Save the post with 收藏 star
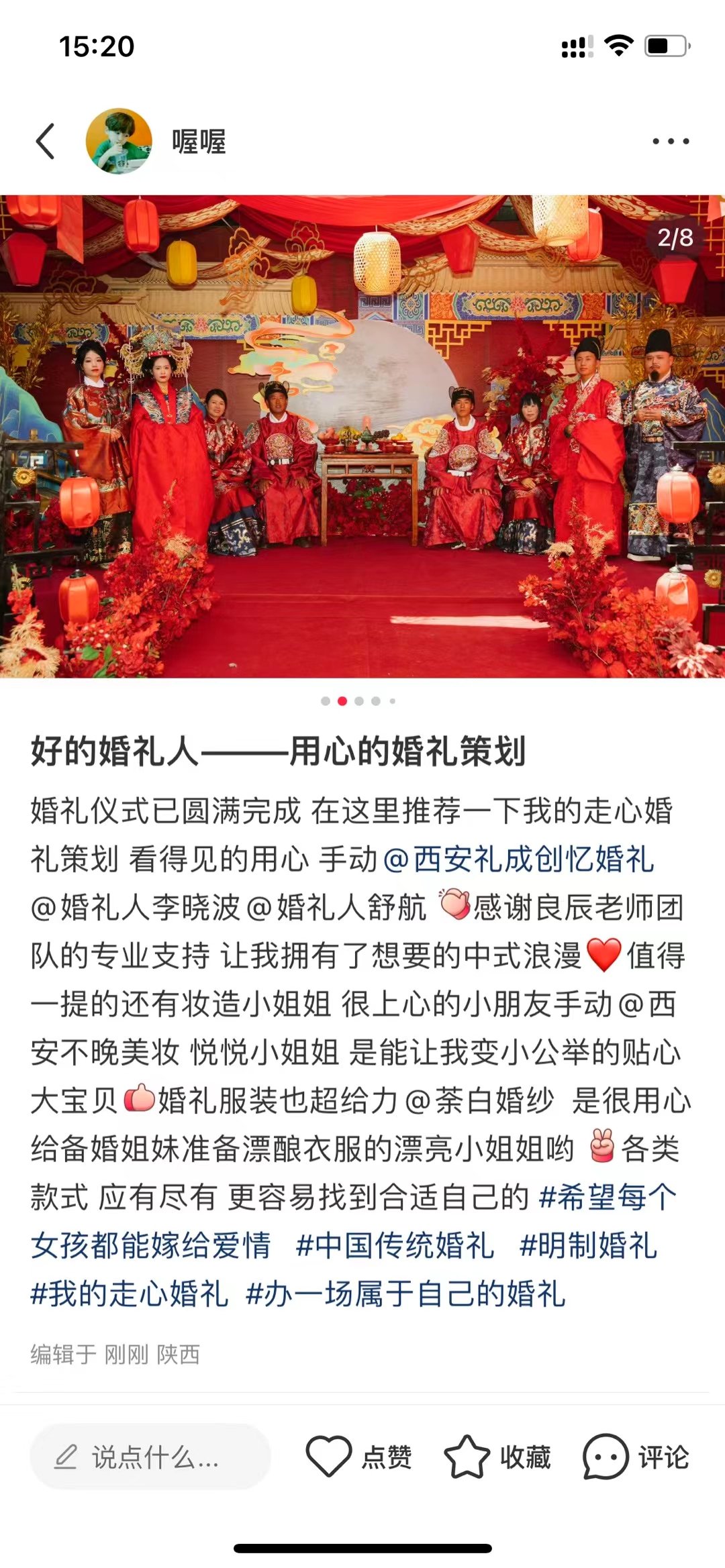 [497, 1457]
